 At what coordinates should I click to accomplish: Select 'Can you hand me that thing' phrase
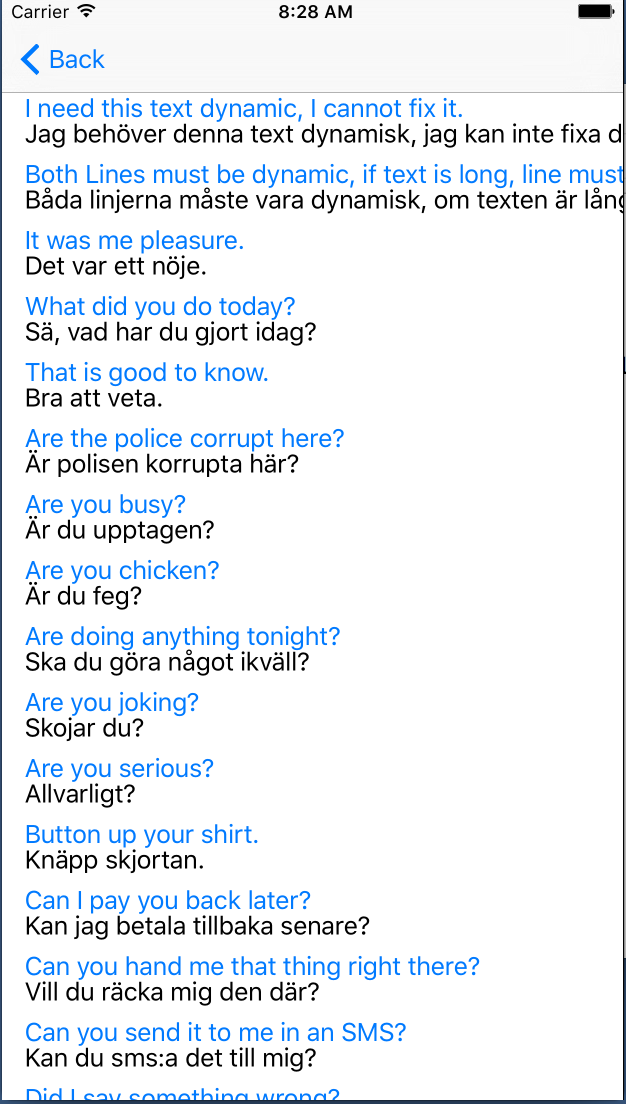click(252, 979)
